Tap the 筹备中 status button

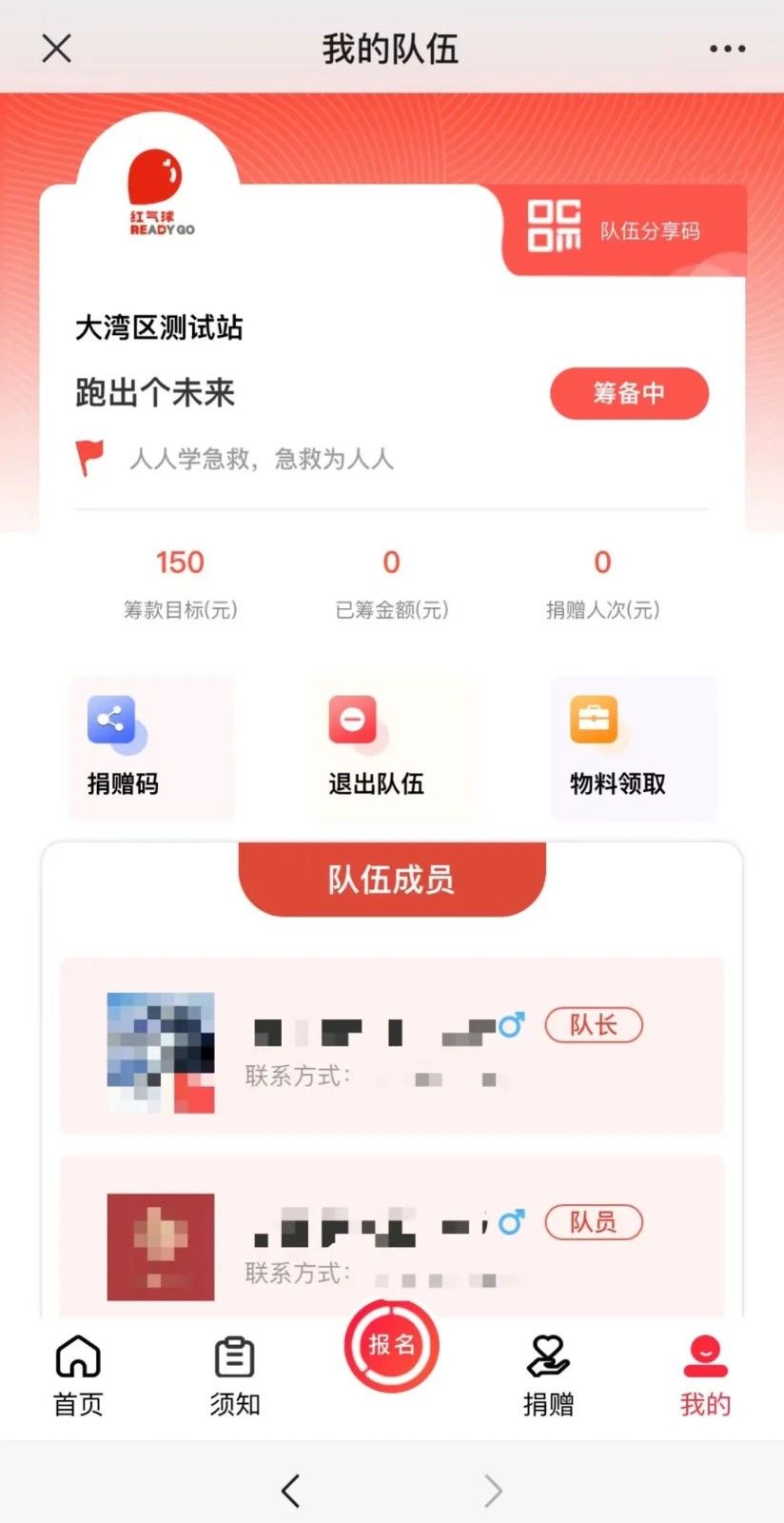(x=629, y=393)
